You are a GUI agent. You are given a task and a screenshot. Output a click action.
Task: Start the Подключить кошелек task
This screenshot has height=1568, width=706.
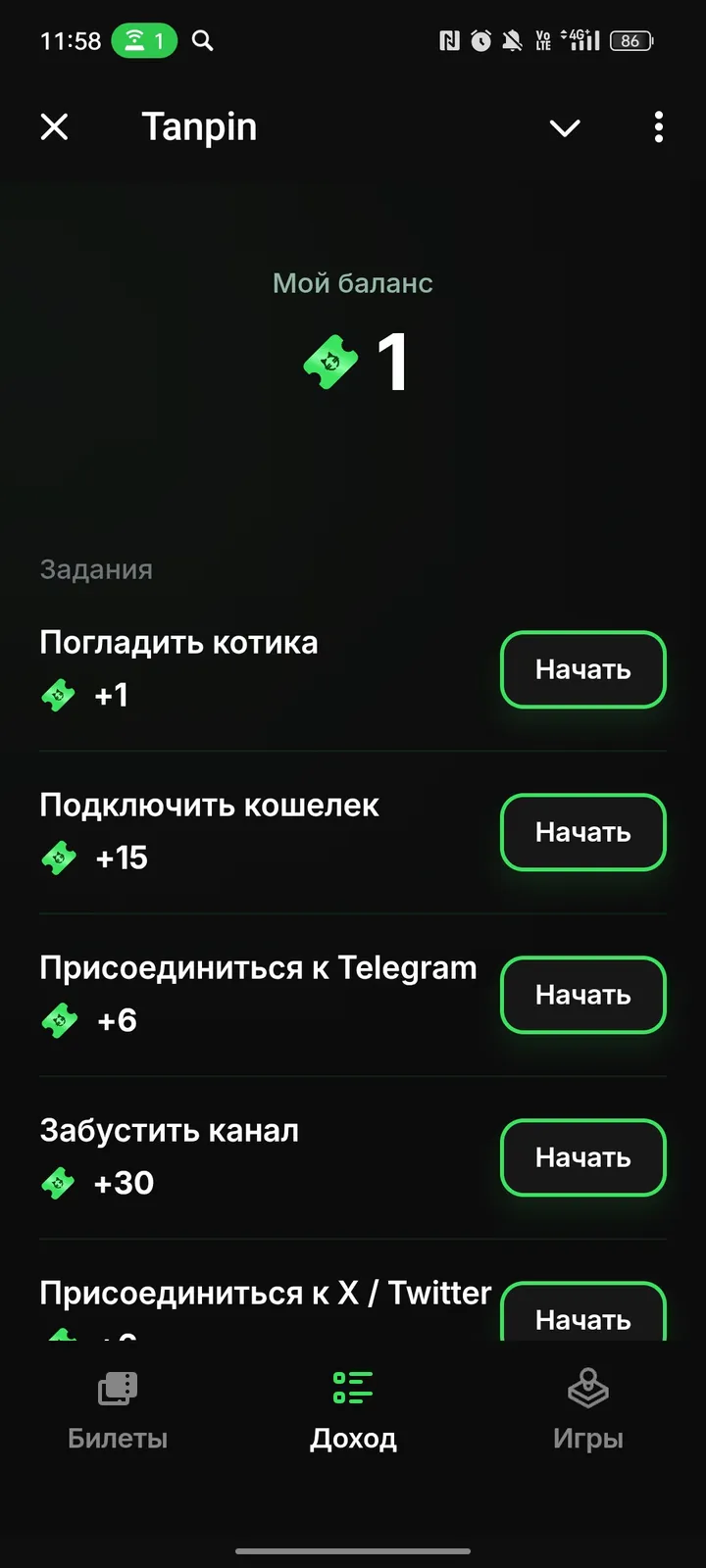(x=582, y=832)
